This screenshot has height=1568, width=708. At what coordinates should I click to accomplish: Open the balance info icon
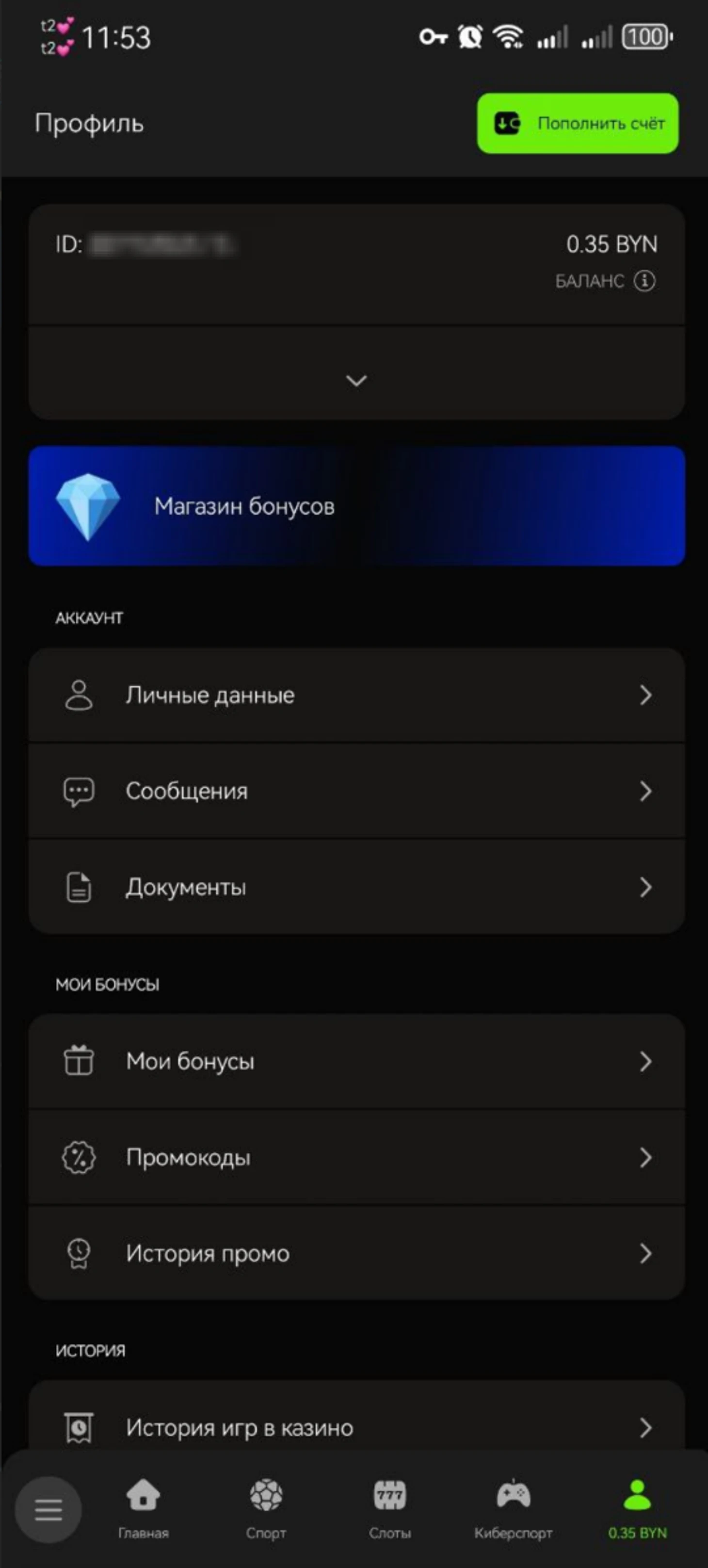click(644, 281)
